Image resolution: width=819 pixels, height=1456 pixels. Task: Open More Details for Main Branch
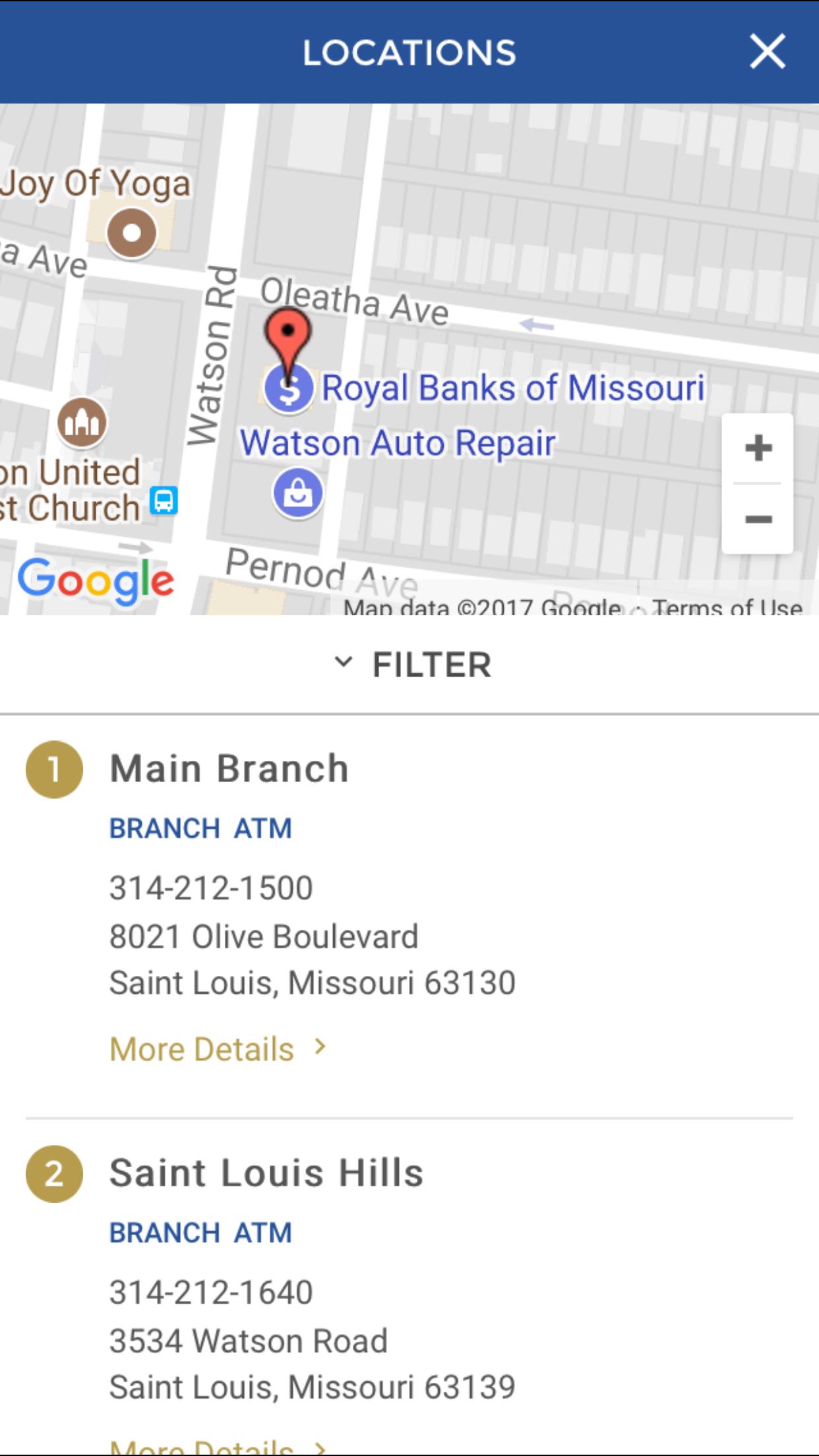[218, 1048]
